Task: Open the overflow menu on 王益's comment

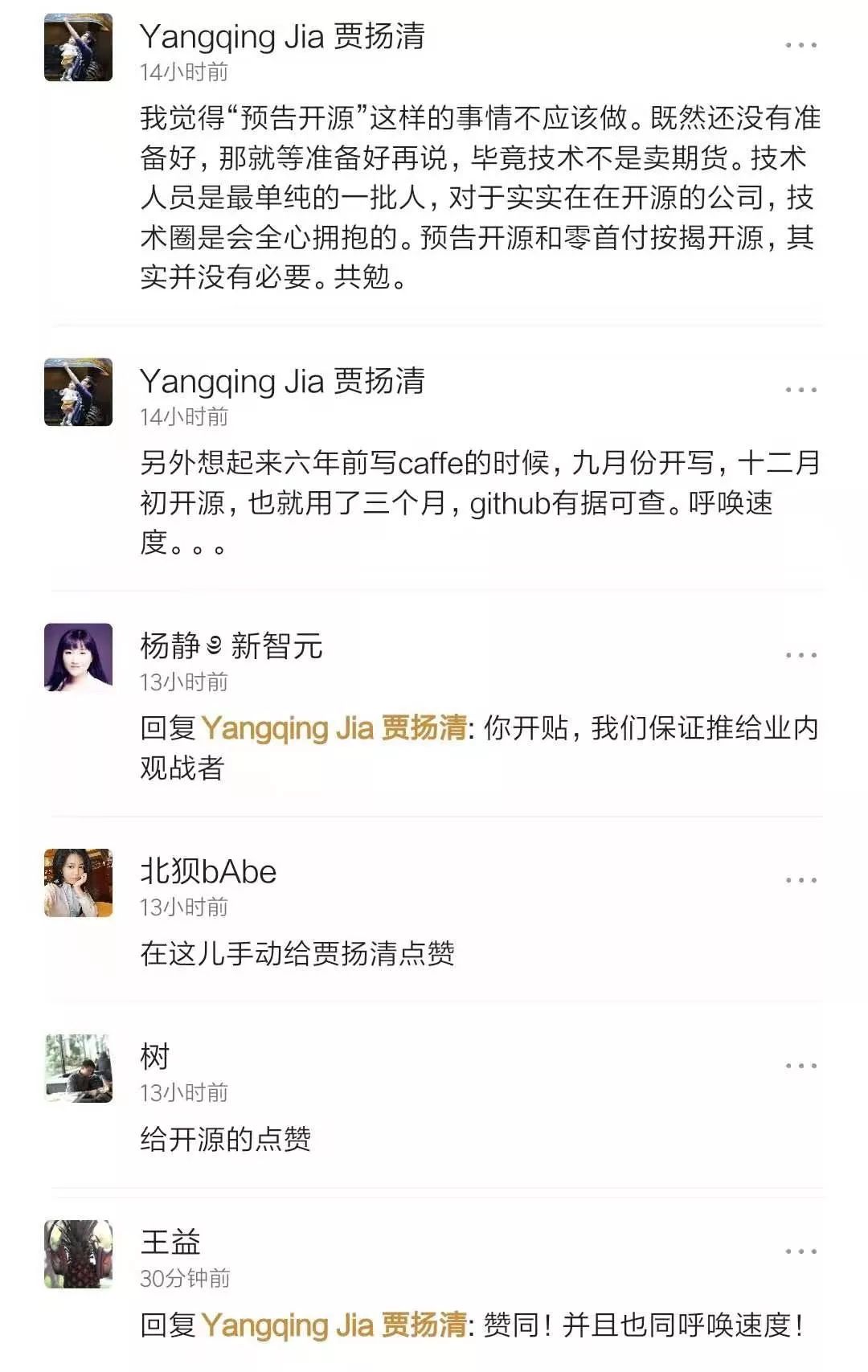Action: (x=800, y=1251)
